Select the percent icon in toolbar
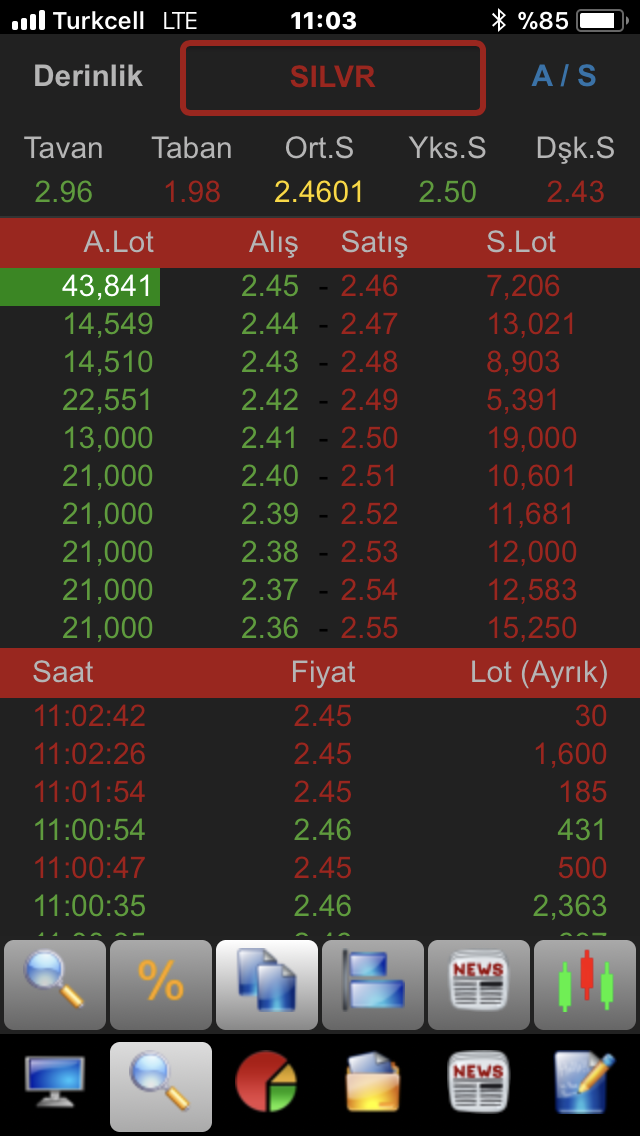This screenshot has height=1136, width=640. point(161,985)
